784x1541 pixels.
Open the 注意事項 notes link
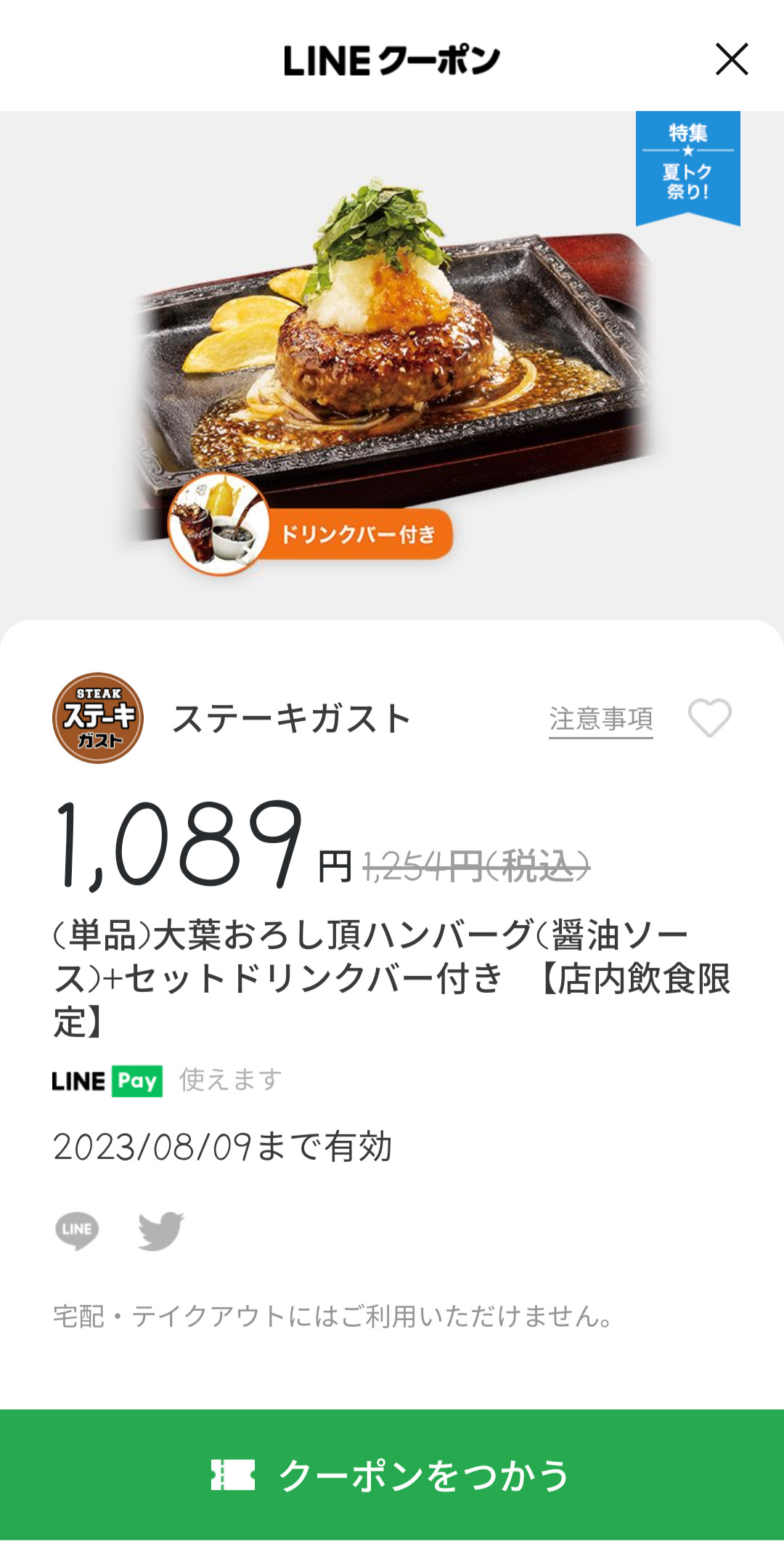point(600,719)
